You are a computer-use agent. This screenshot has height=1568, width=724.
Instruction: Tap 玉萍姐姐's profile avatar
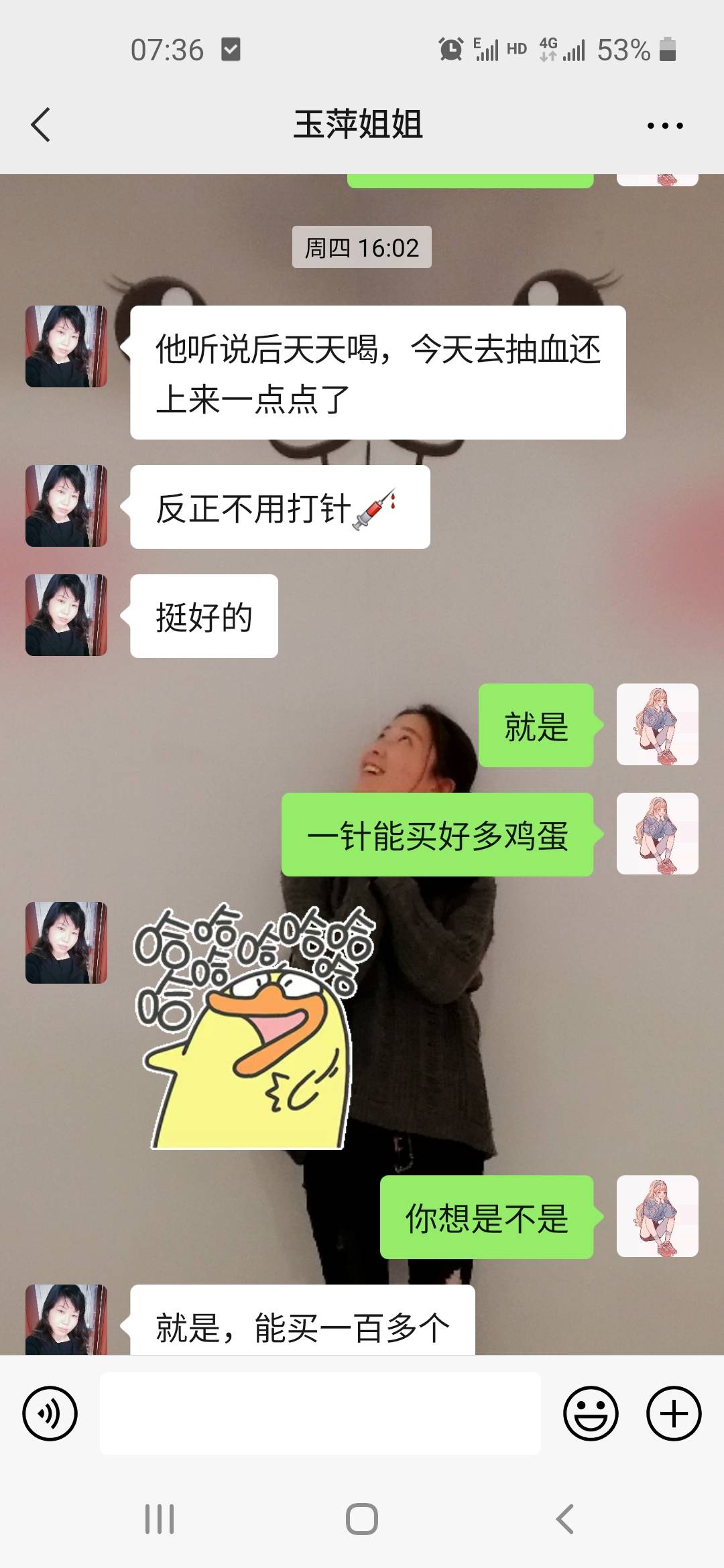tap(65, 347)
